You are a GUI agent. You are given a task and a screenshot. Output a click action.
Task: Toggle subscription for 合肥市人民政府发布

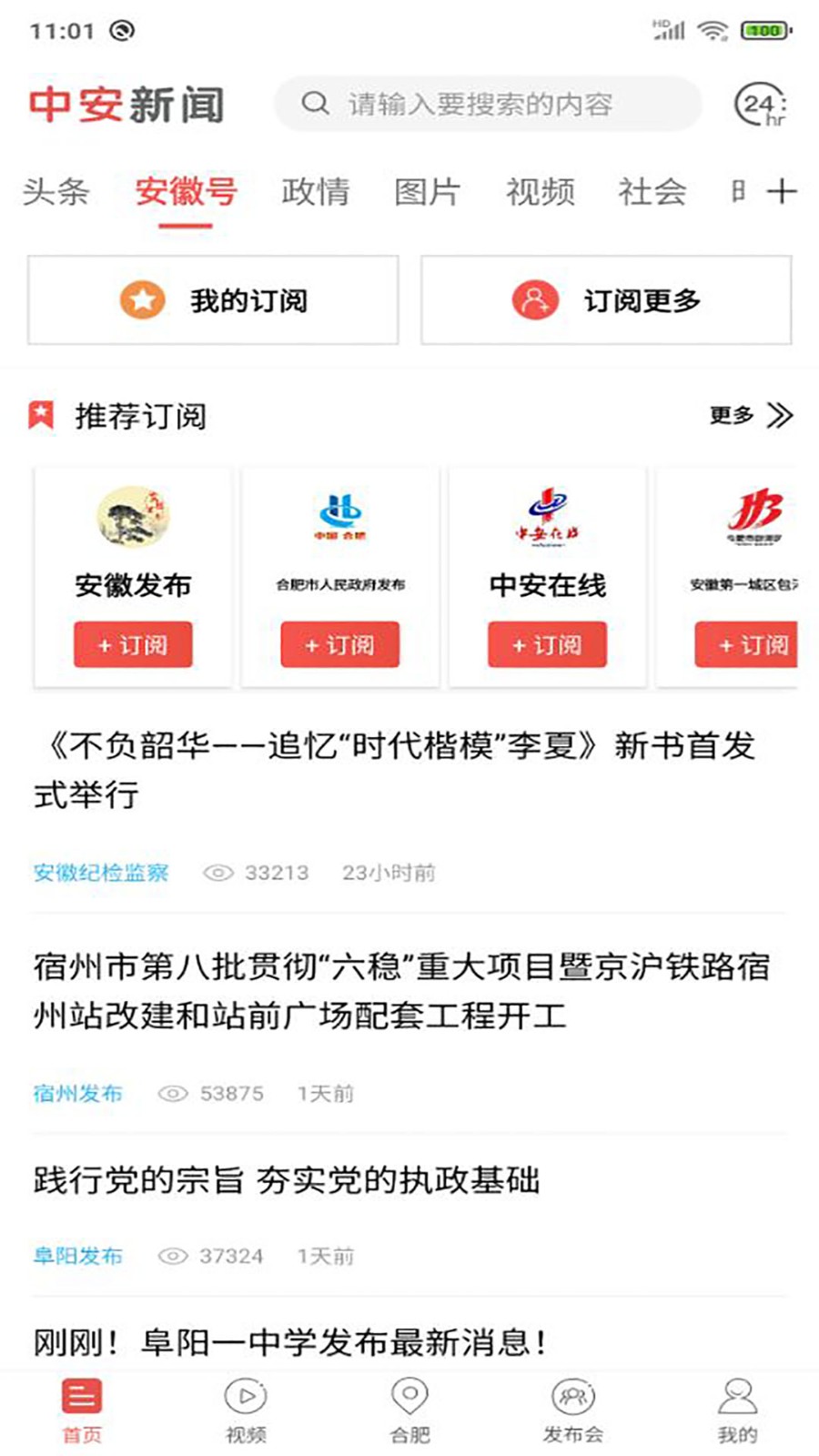339,644
